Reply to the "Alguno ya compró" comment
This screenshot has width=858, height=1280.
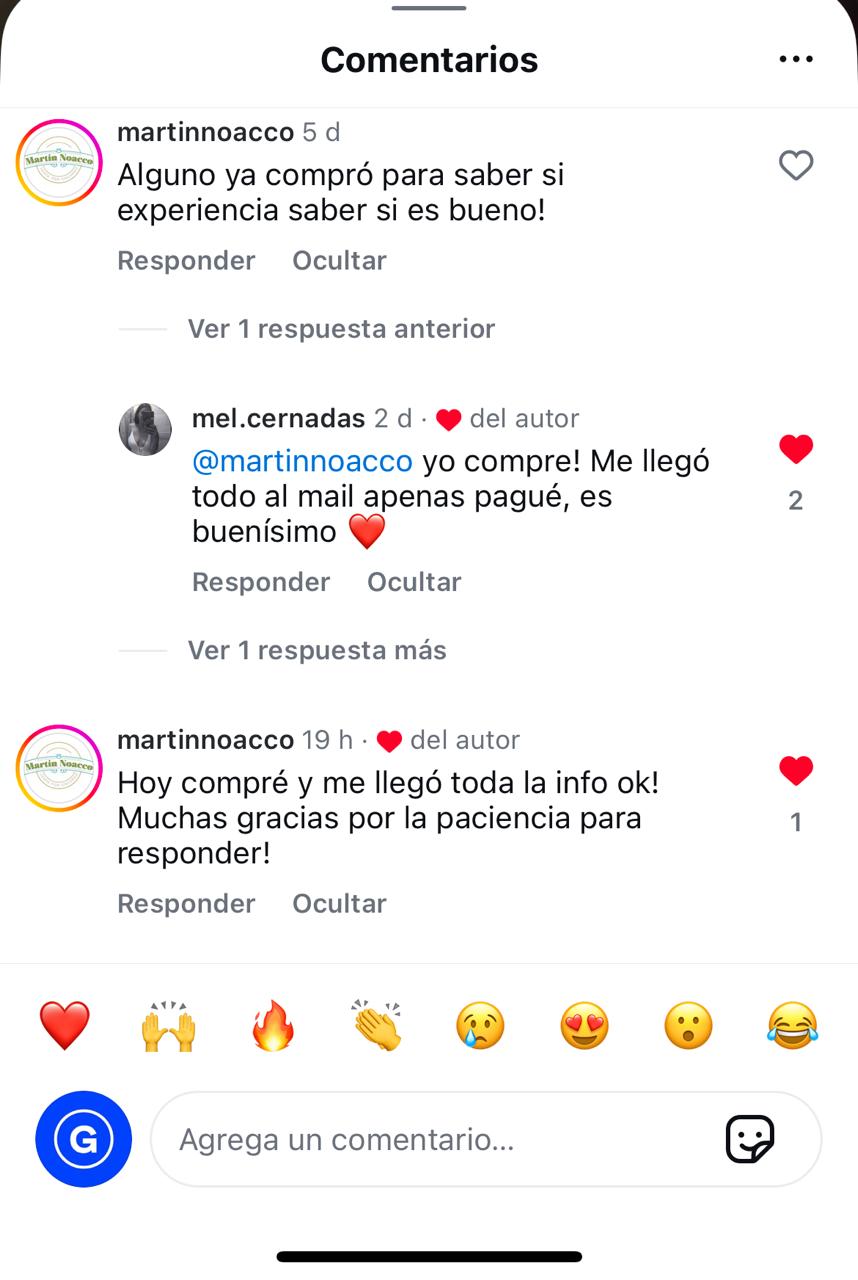pos(186,260)
